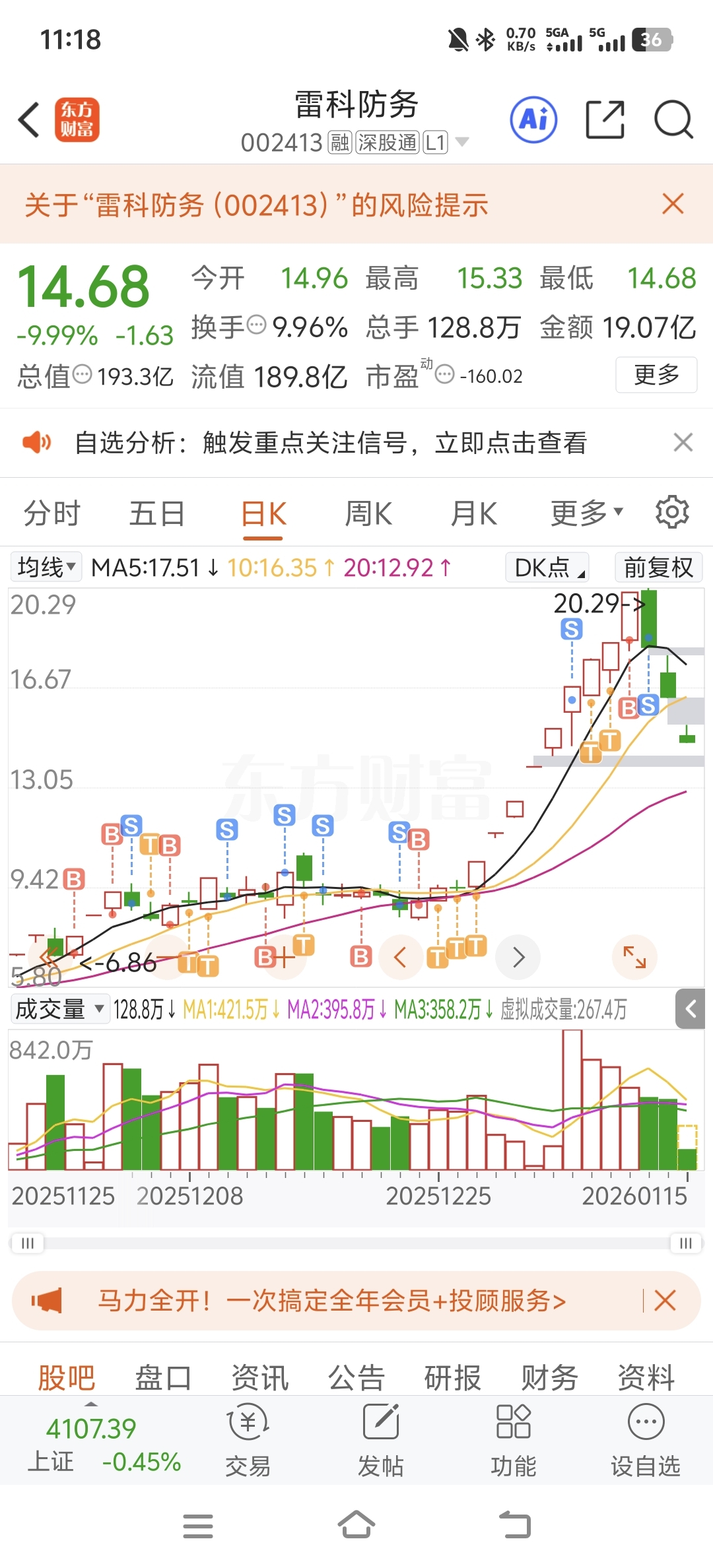
Task: Open chart settings gear
Action: (x=672, y=512)
